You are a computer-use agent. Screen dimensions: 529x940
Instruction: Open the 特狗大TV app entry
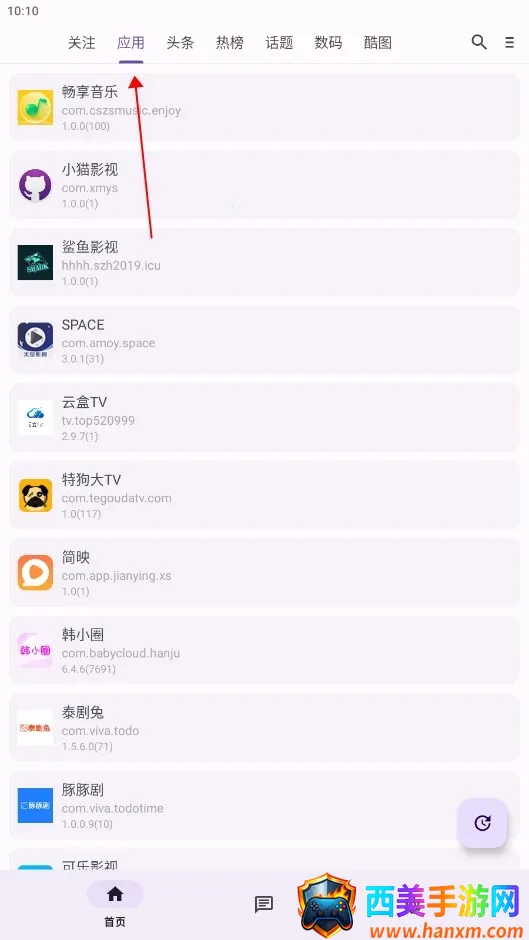pyautogui.click(x=264, y=495)
